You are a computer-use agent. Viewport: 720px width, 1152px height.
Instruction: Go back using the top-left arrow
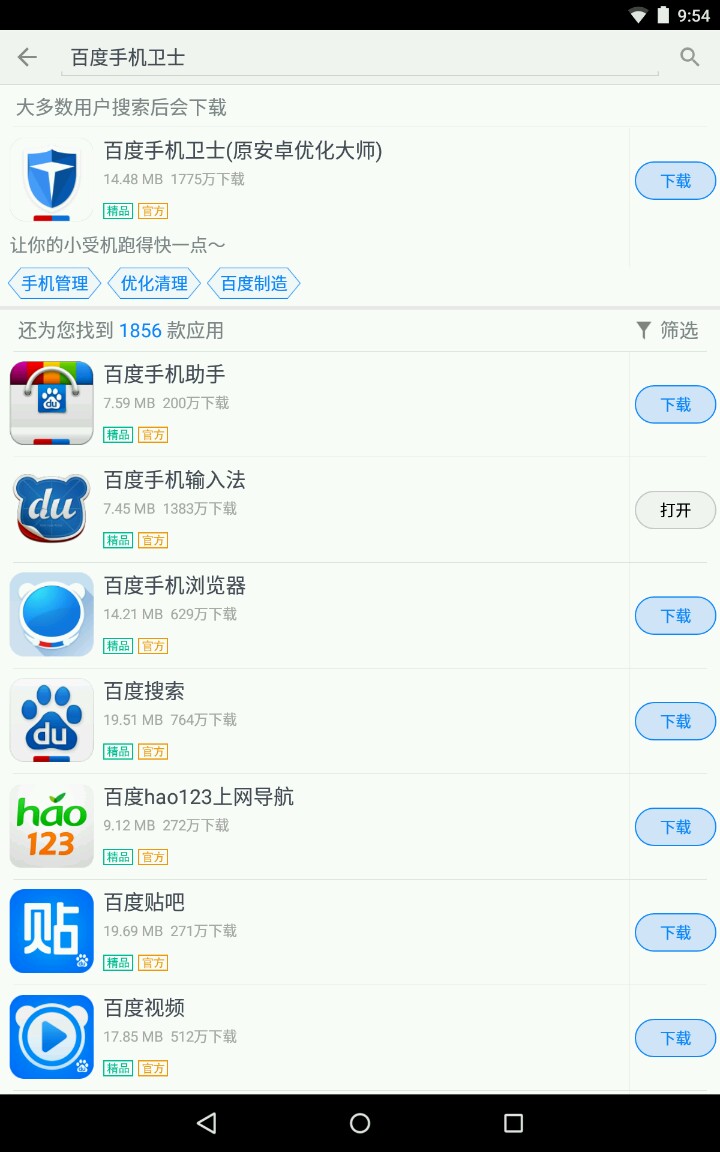[27, 57]
